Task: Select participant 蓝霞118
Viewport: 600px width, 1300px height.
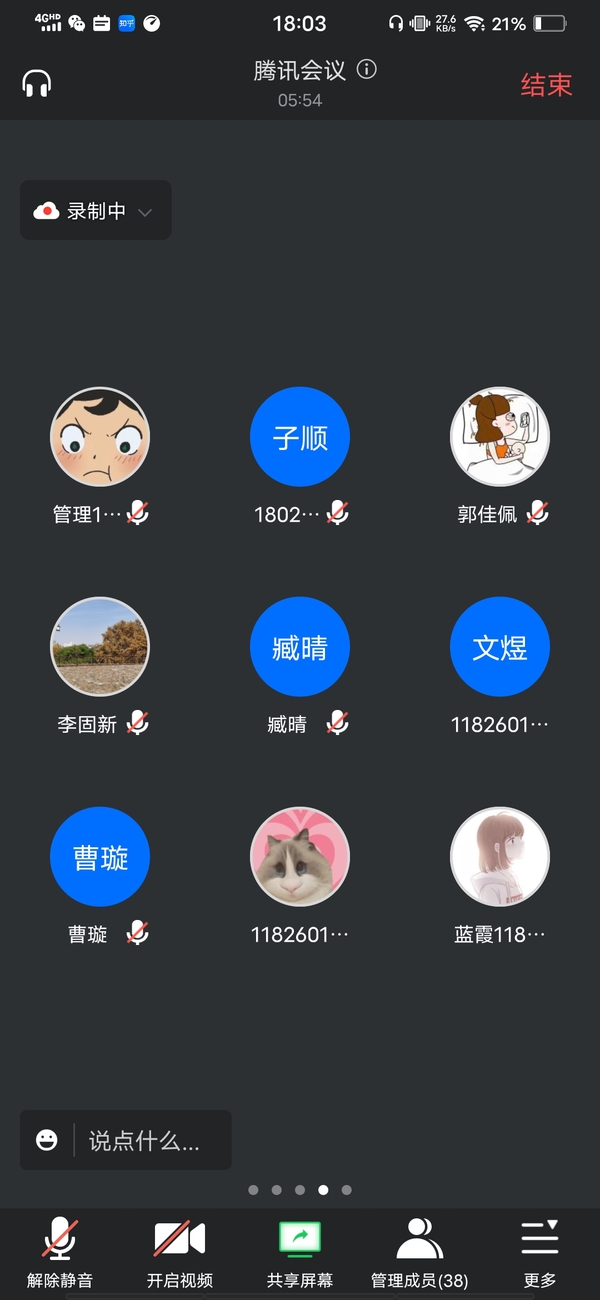Action: [x=500, y=858]
